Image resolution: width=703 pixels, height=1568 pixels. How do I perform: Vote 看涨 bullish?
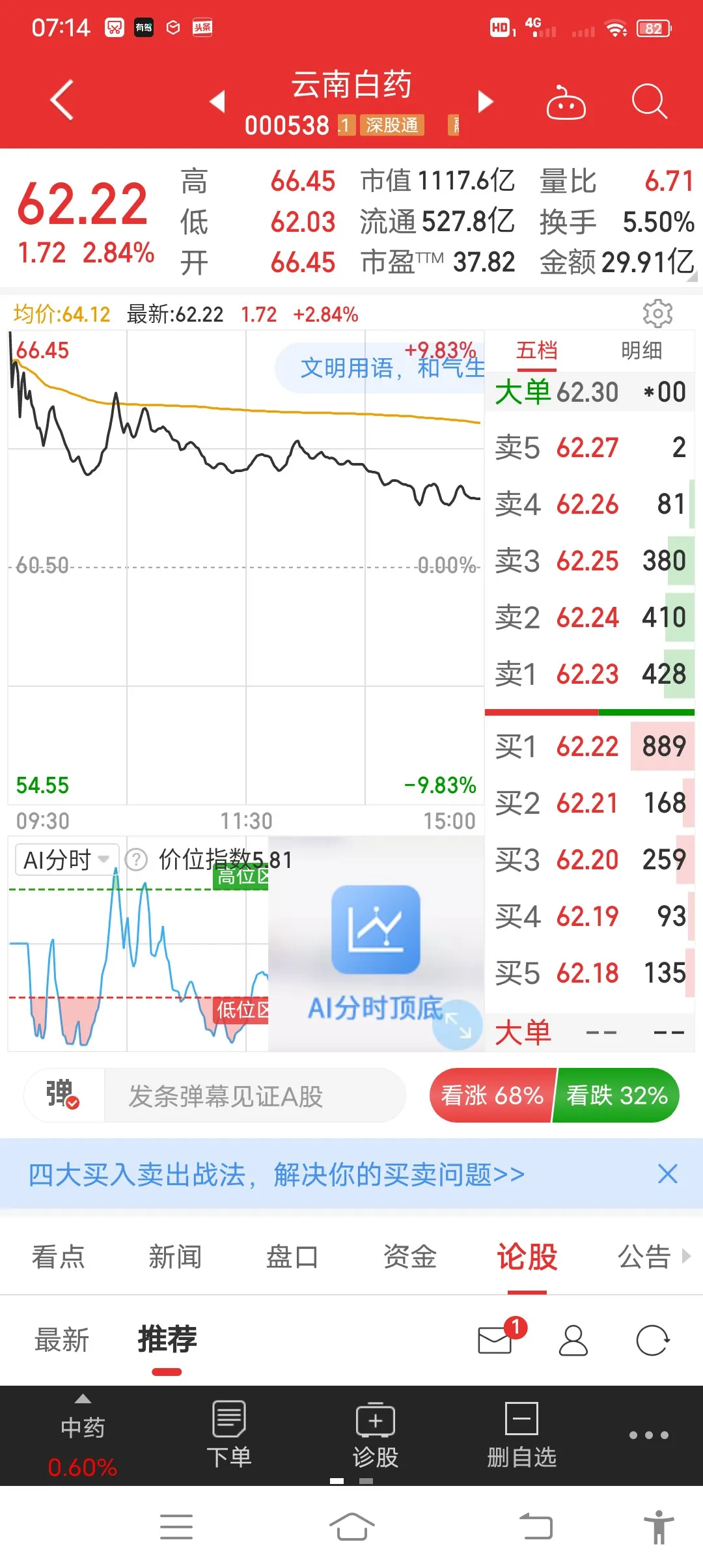(492, 1096)
